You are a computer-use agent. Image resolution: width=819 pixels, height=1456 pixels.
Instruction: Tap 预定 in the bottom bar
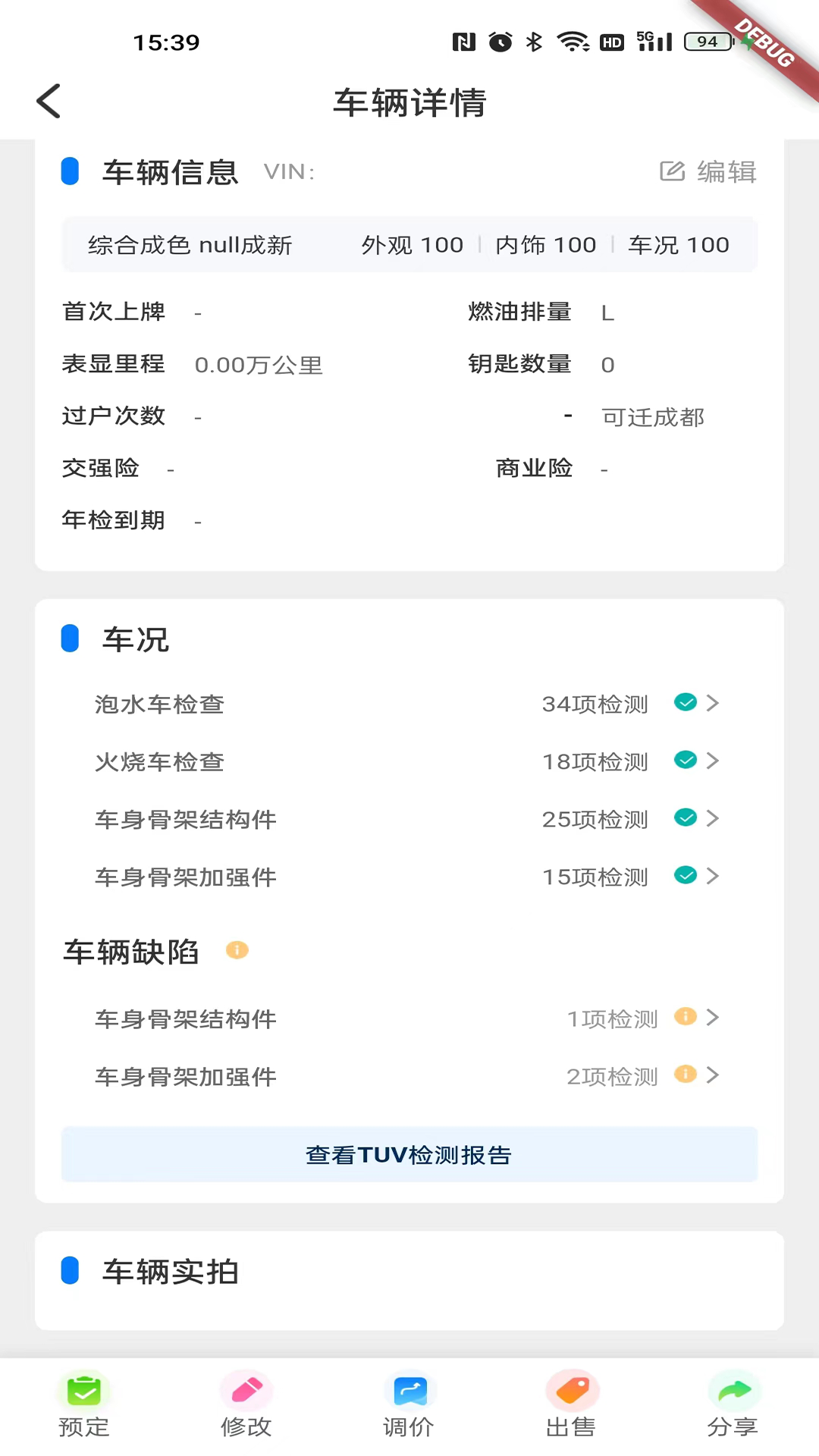coord(84,1405)
